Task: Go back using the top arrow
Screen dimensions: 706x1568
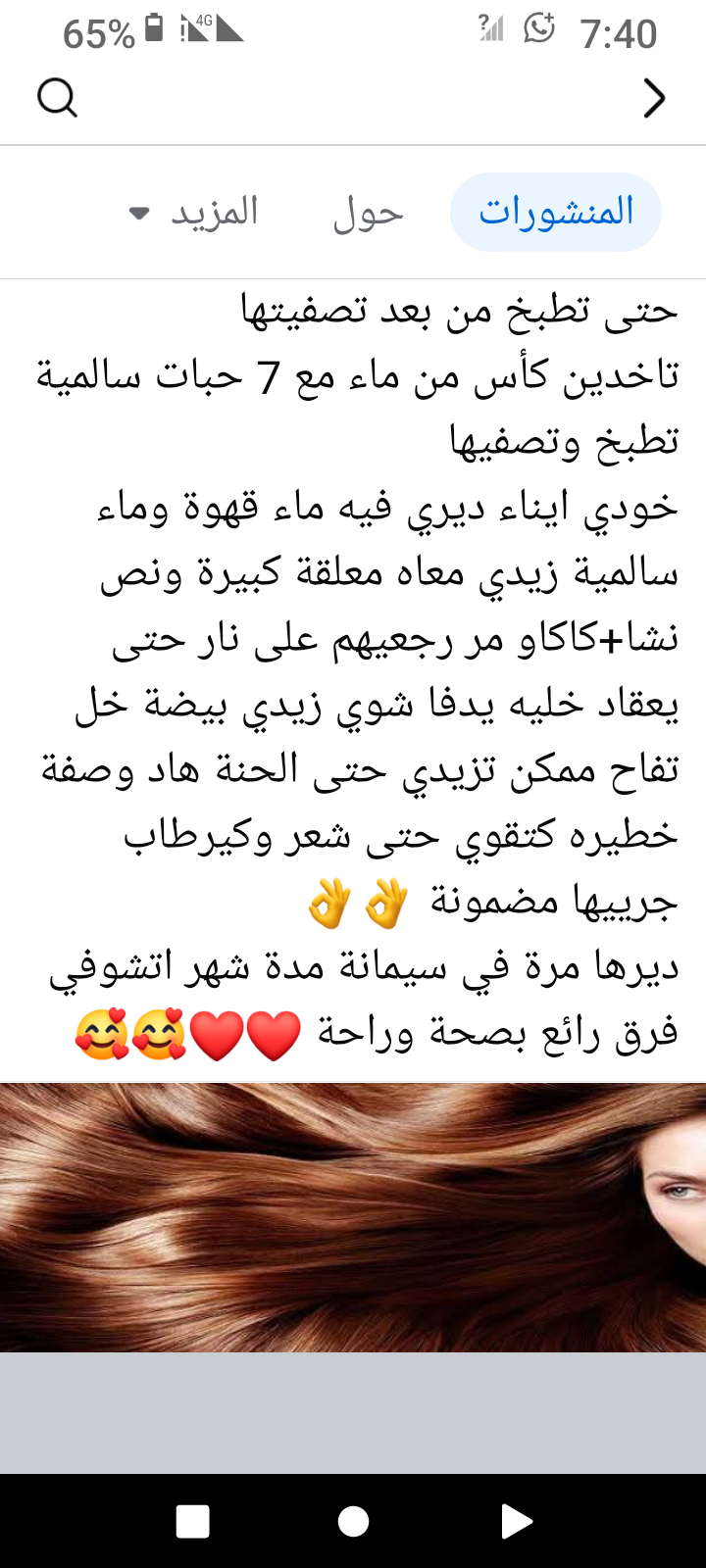Action: (x=654, y=98)
